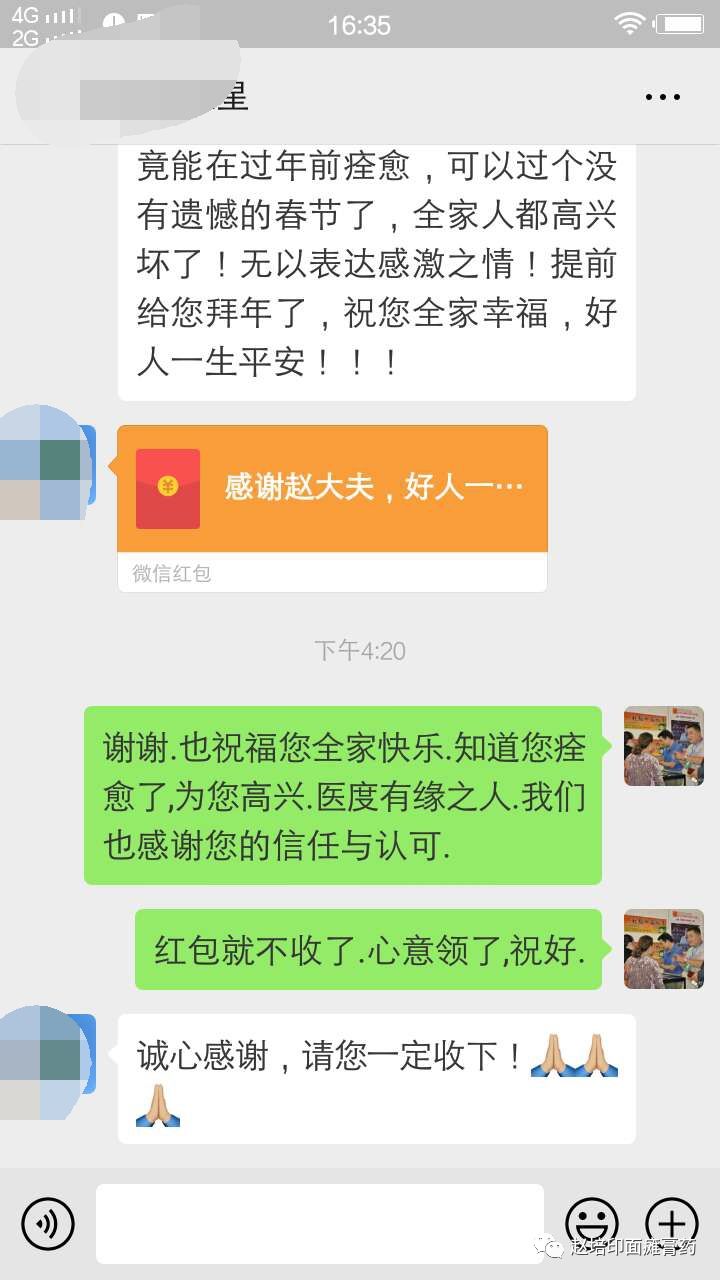View the sender avatar beside 谢谢 message
The height and width of the screenshot is (1280, 720).
(x=663, y=746)
